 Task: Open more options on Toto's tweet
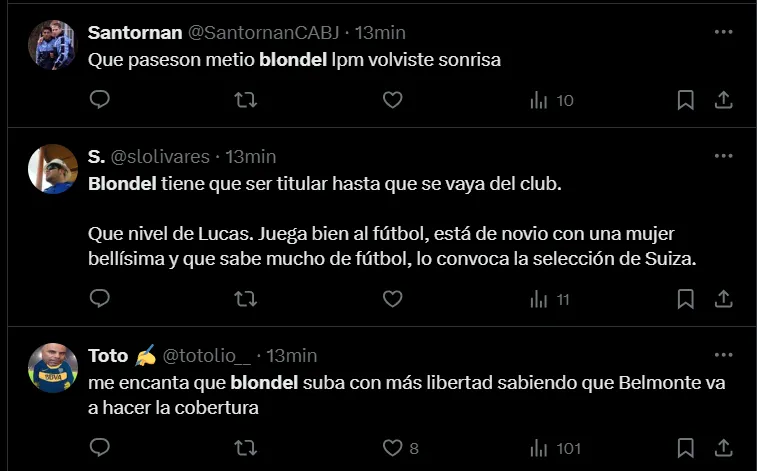coord(722,356)
